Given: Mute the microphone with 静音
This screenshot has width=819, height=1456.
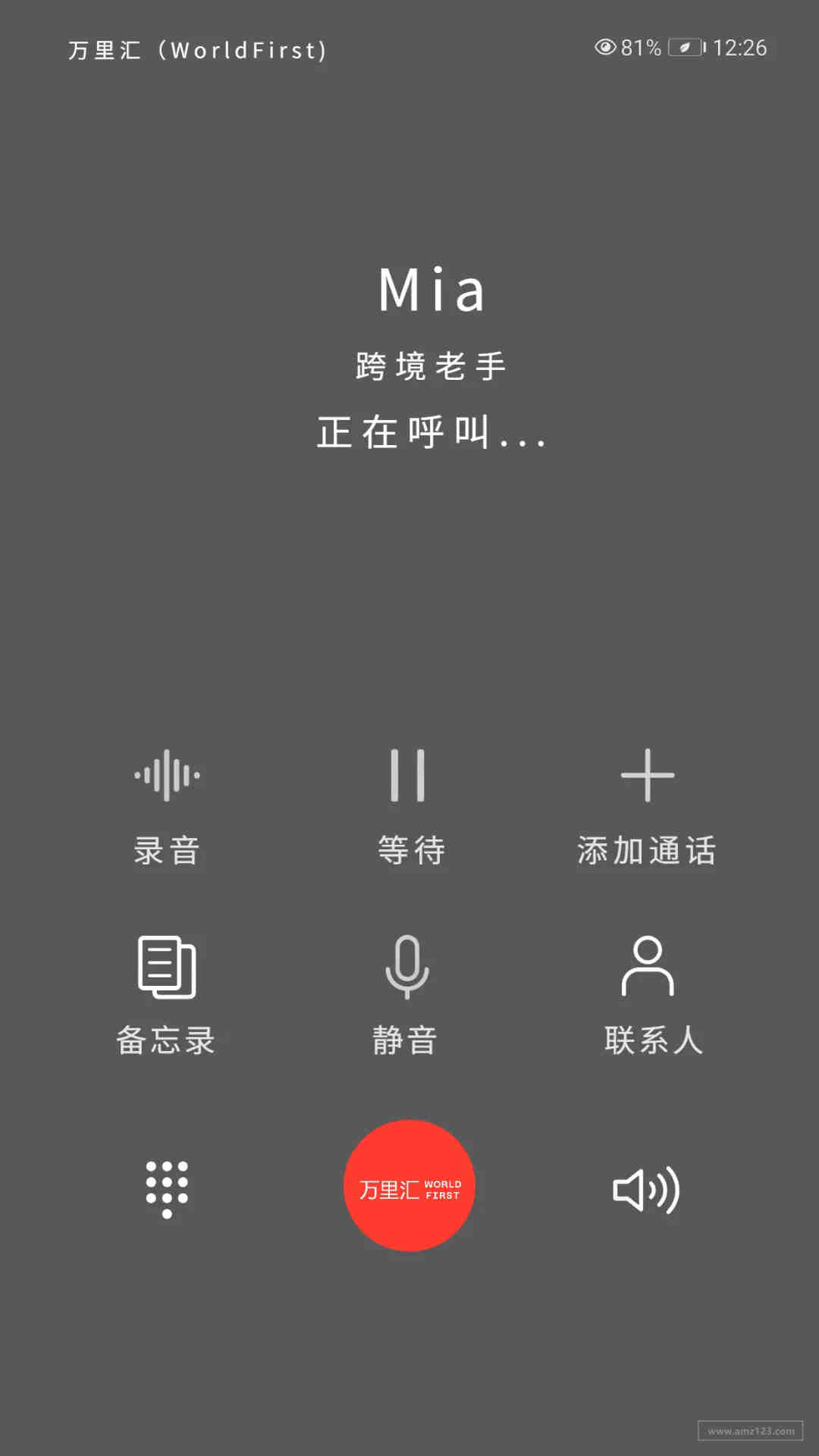Looking at the screenshot, I should [x=406, y=996].
